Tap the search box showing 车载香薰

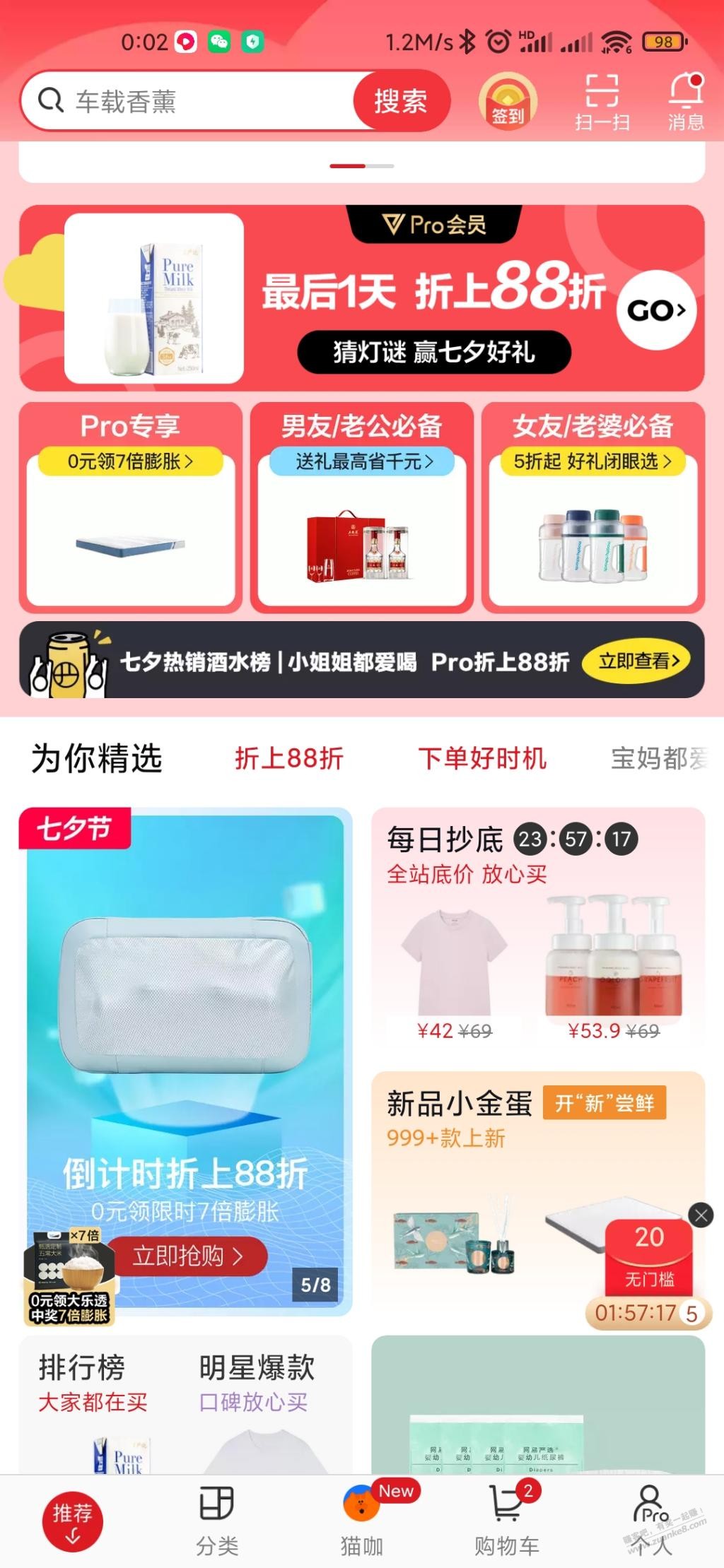[189, 101]
